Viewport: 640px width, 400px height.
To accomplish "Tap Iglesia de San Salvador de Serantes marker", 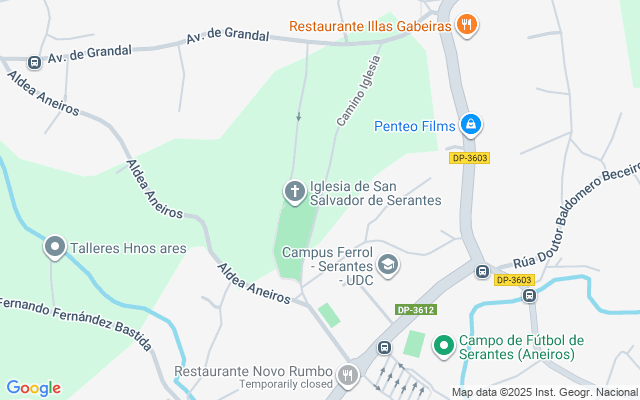I will pyautogui.click(x=295, y=190).
